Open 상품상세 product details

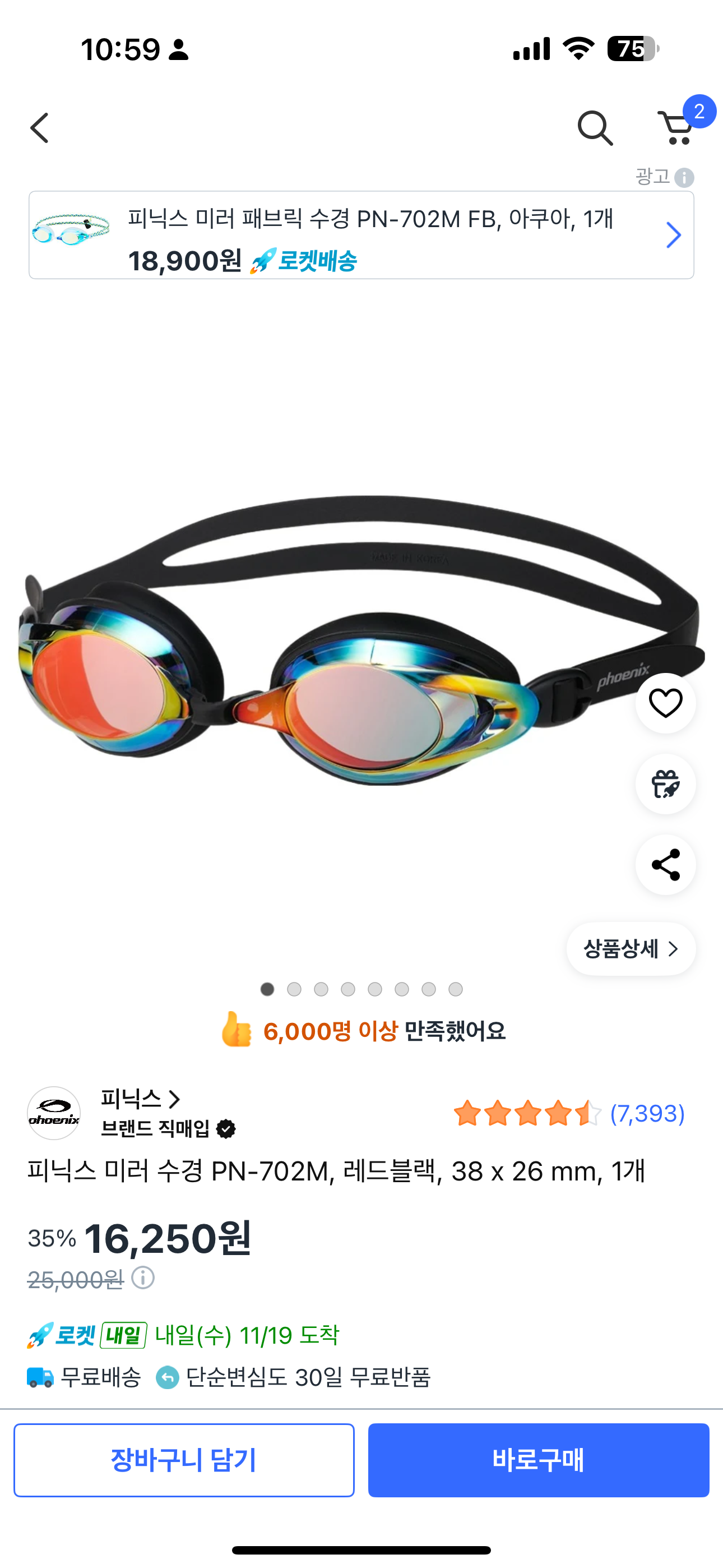coord(631,949)
